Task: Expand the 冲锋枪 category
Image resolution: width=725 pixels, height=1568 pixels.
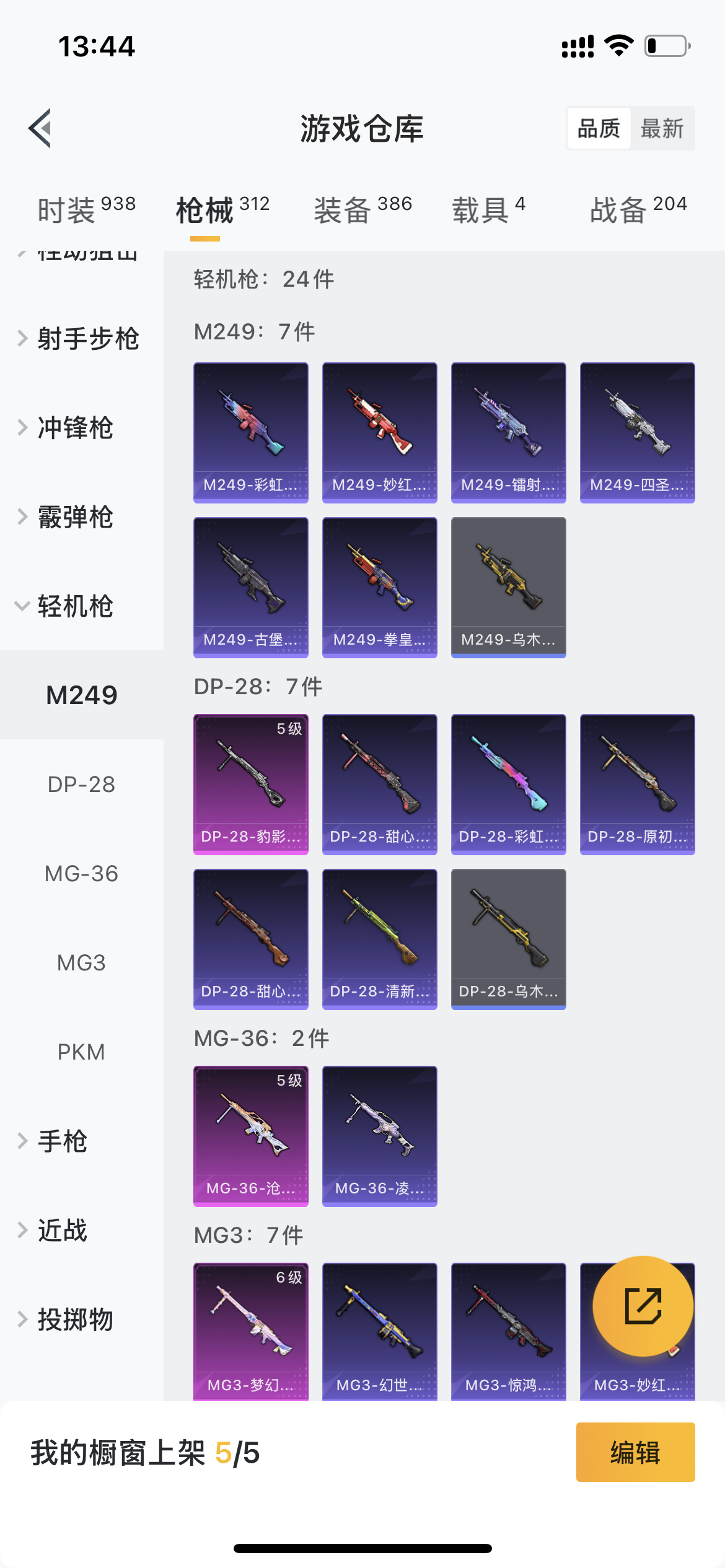Action: (x=76, y=428)
